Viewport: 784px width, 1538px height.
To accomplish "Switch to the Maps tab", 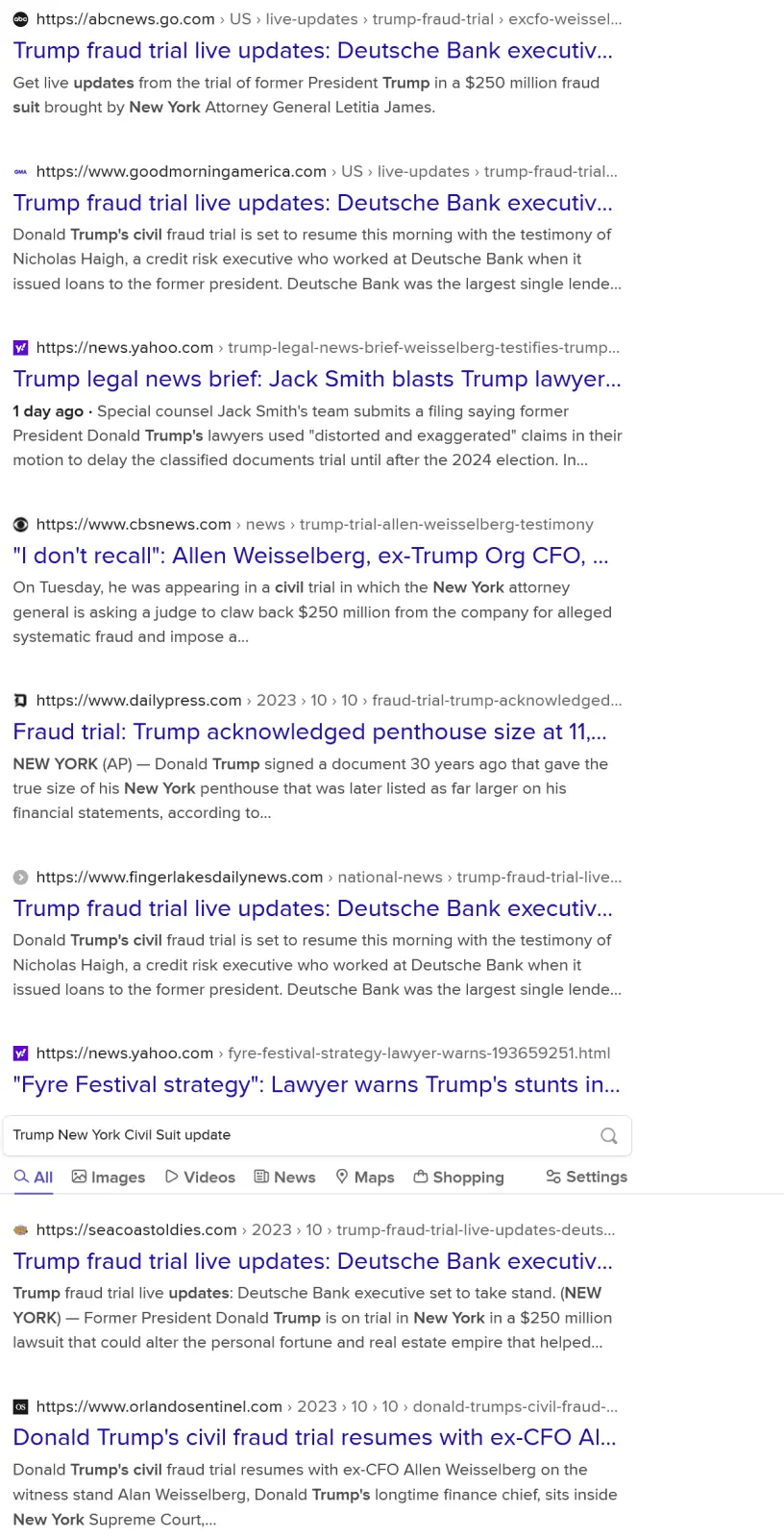I will (365, 1177).
